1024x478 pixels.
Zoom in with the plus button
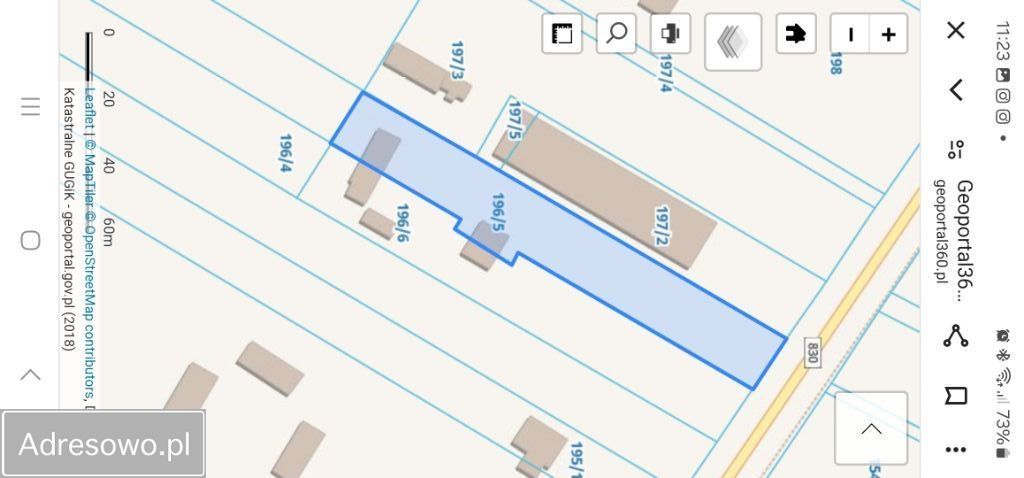pos(888,34)
